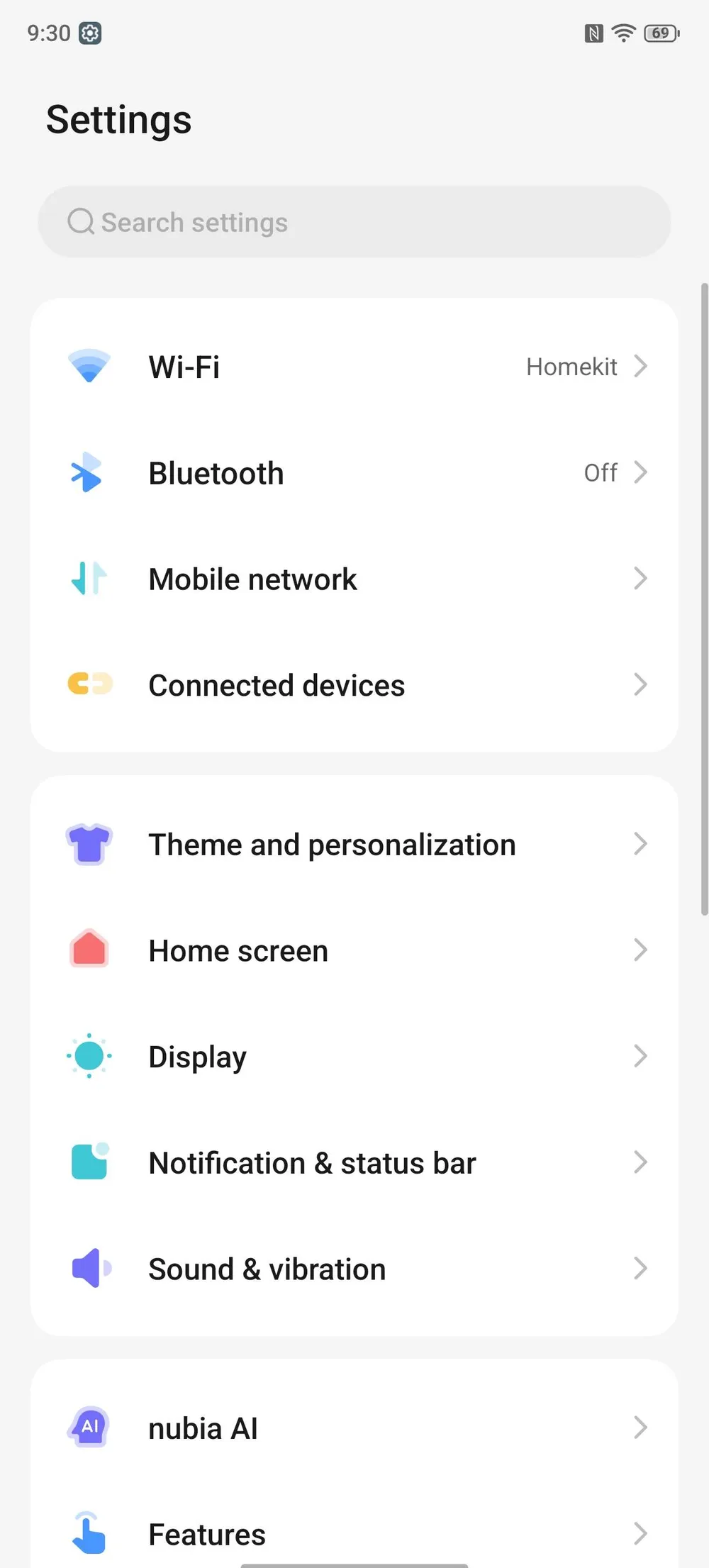
Task: Open the Features row
Action: pos(354,1534)
